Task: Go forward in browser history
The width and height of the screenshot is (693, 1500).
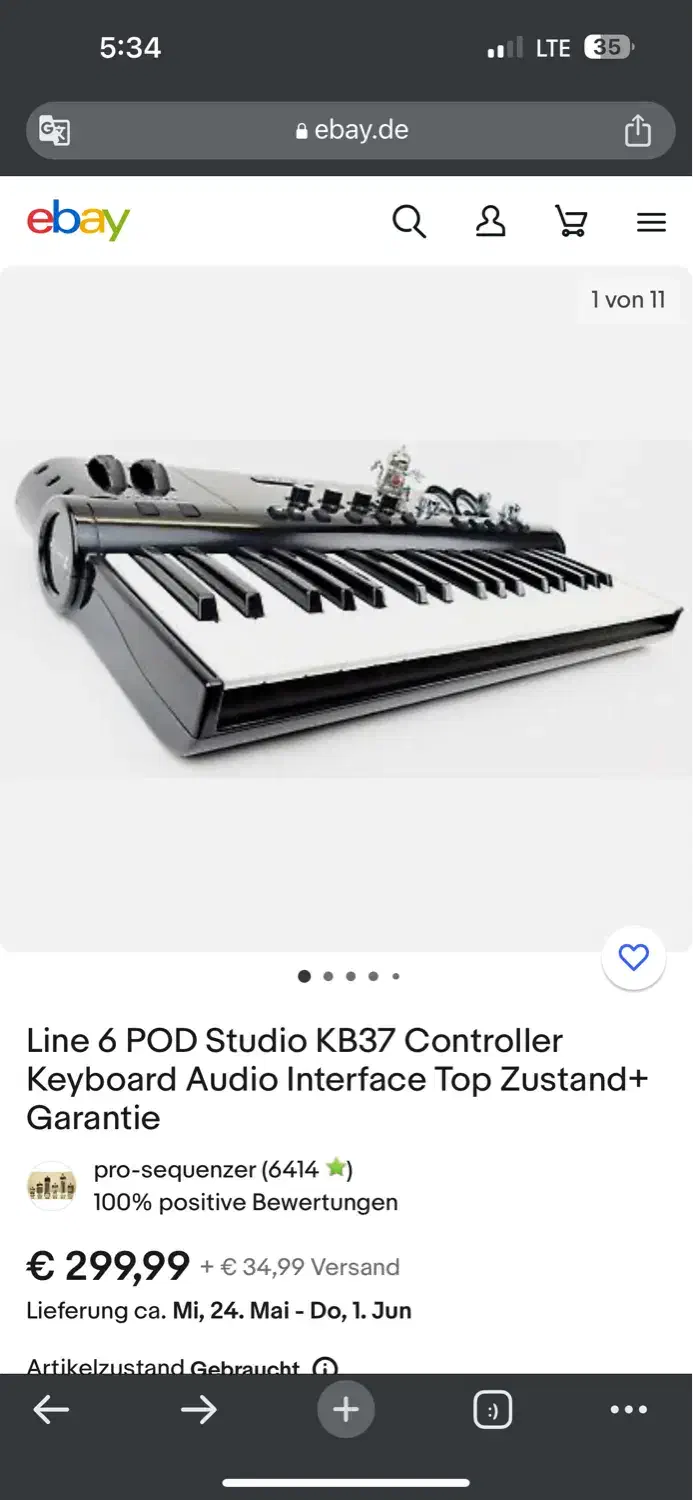Action: coord(198,1410)
